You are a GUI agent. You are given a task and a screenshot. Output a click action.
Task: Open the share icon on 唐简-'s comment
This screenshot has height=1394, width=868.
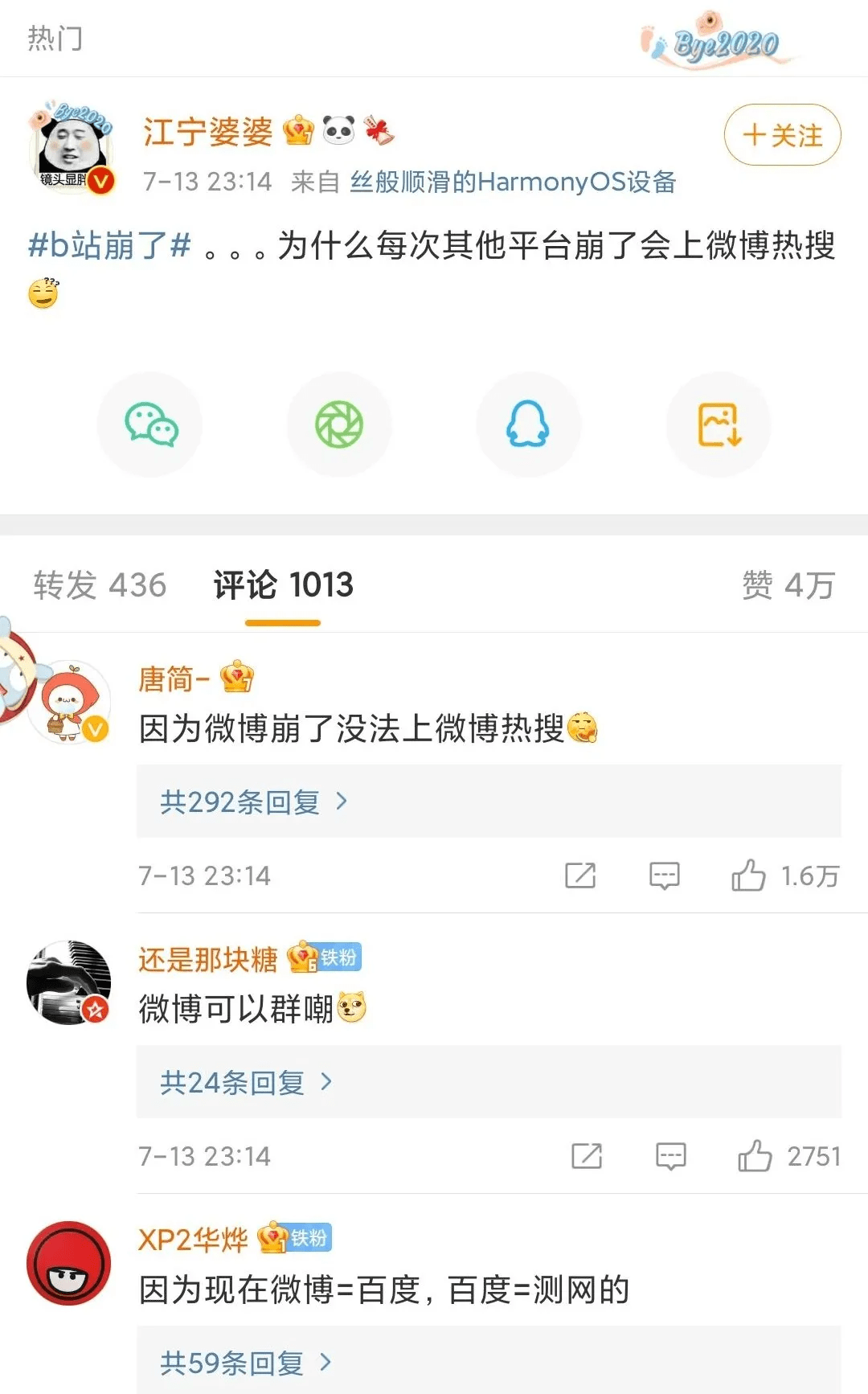pyautogui.click(x=581, y=875)
